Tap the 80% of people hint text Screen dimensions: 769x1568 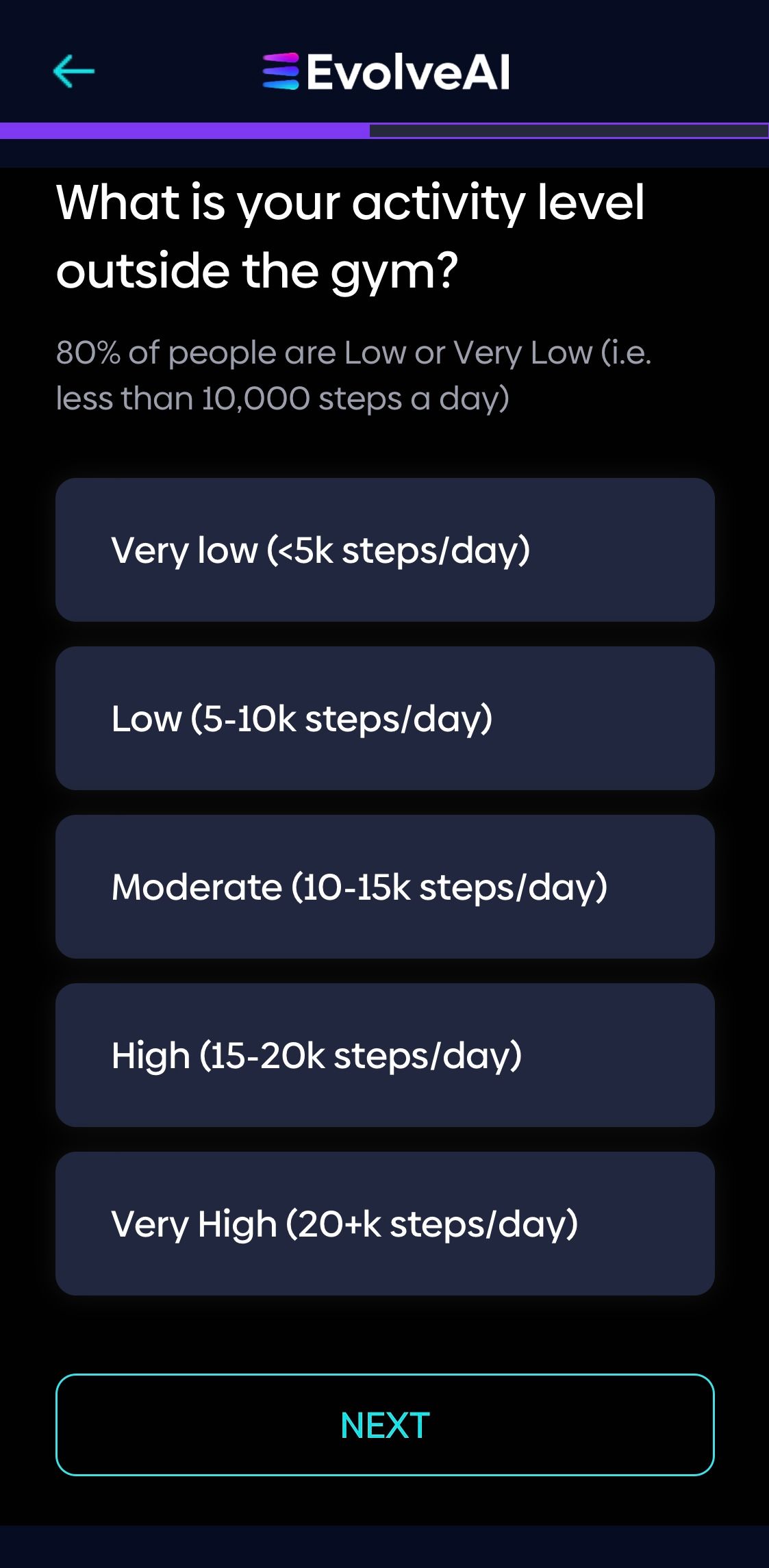click(353, 373)
